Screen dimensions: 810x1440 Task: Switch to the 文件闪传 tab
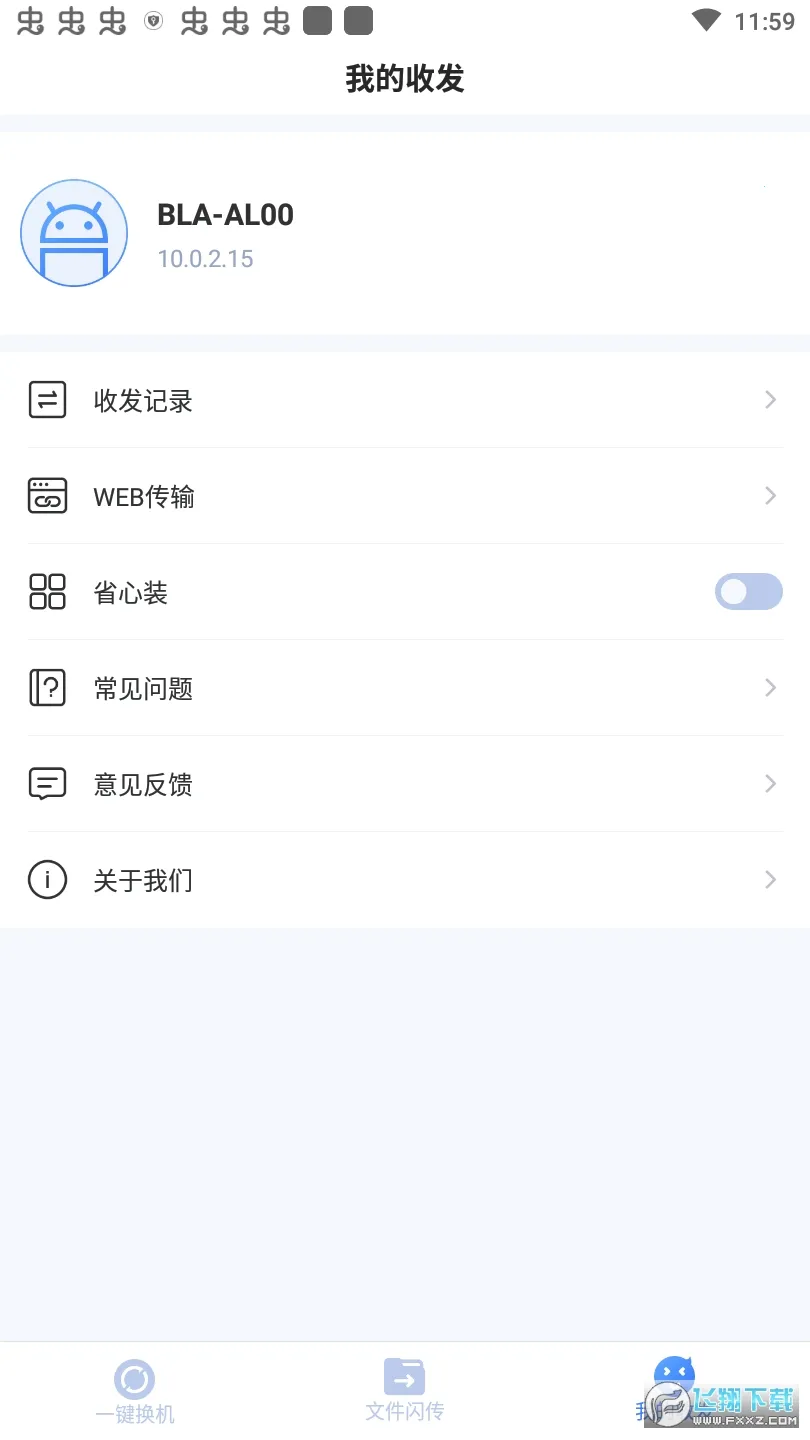[x=404, y=1388]
